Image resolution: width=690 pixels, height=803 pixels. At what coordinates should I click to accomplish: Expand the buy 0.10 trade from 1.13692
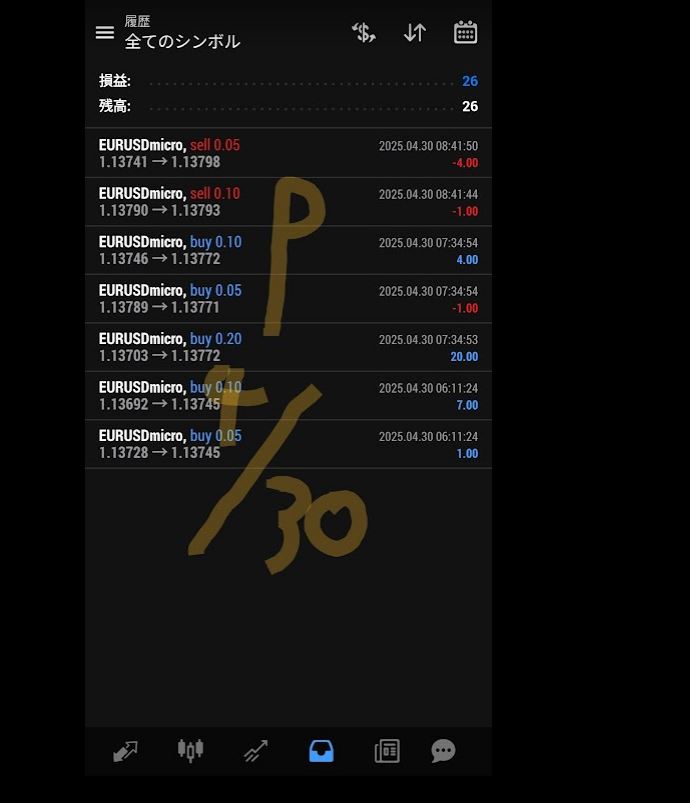[x=288, y=396]
